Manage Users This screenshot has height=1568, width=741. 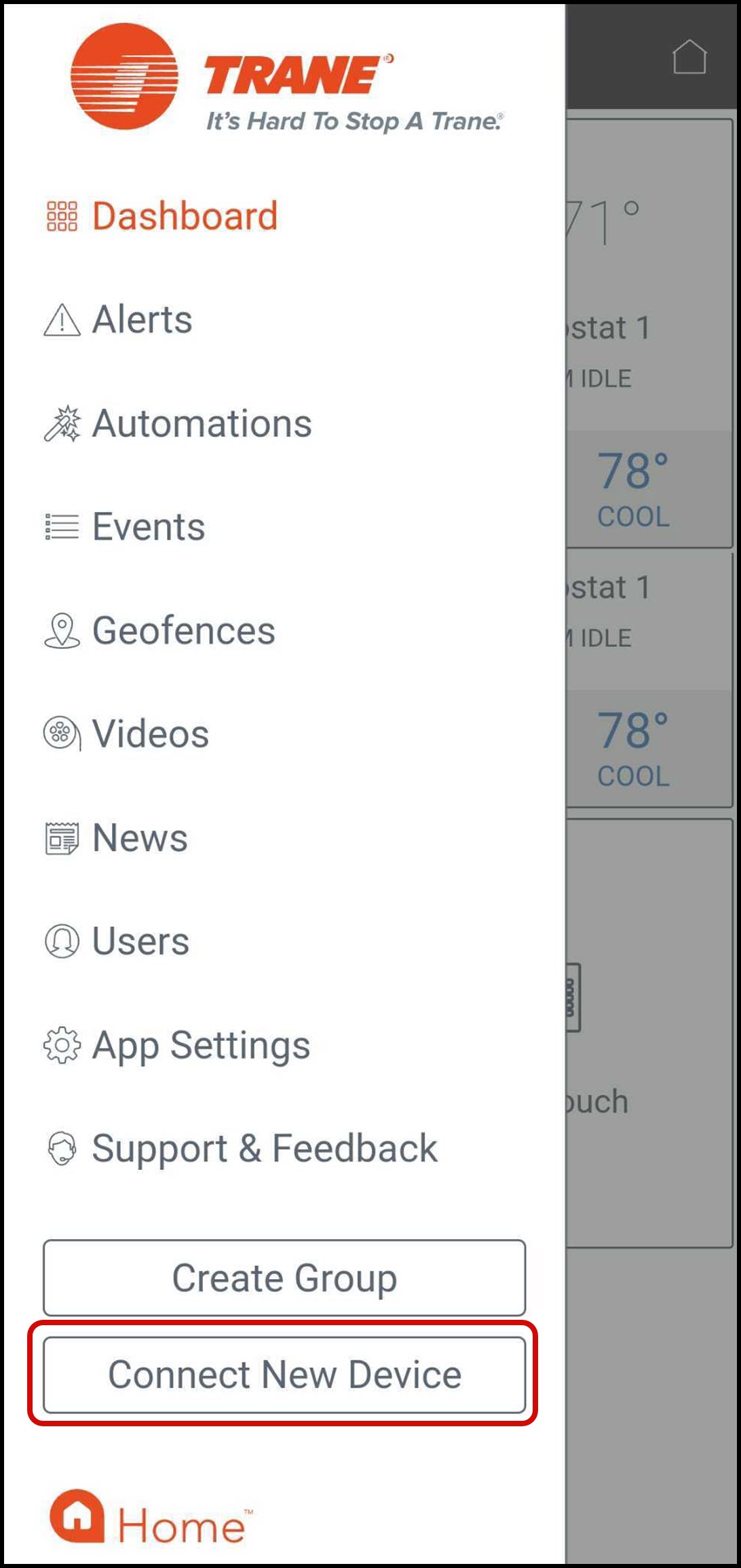click(140, 941)
